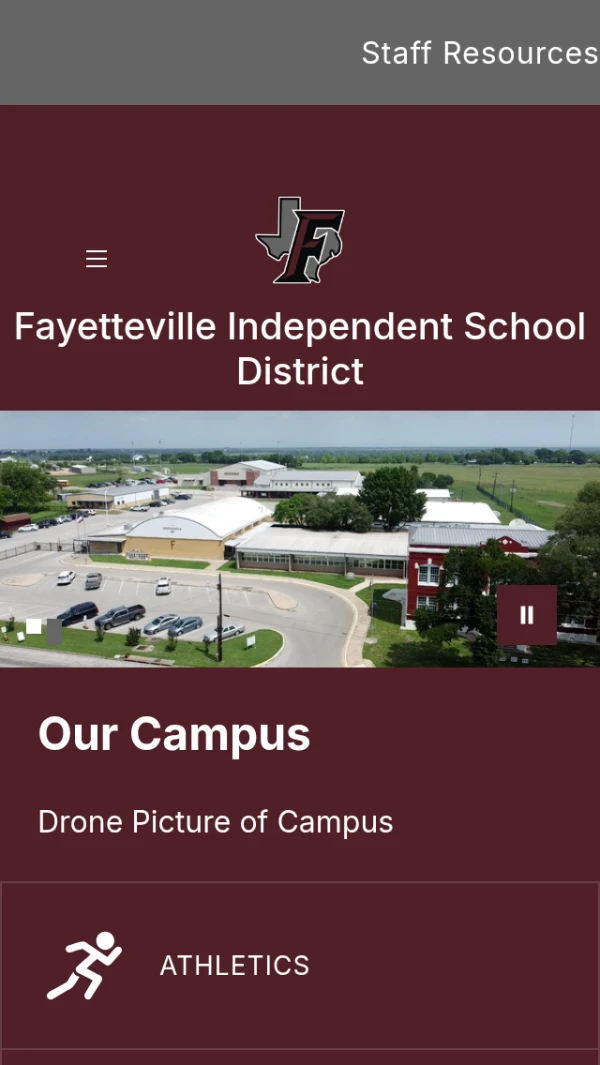Select the second slide indicator

[x=54, y=630]
